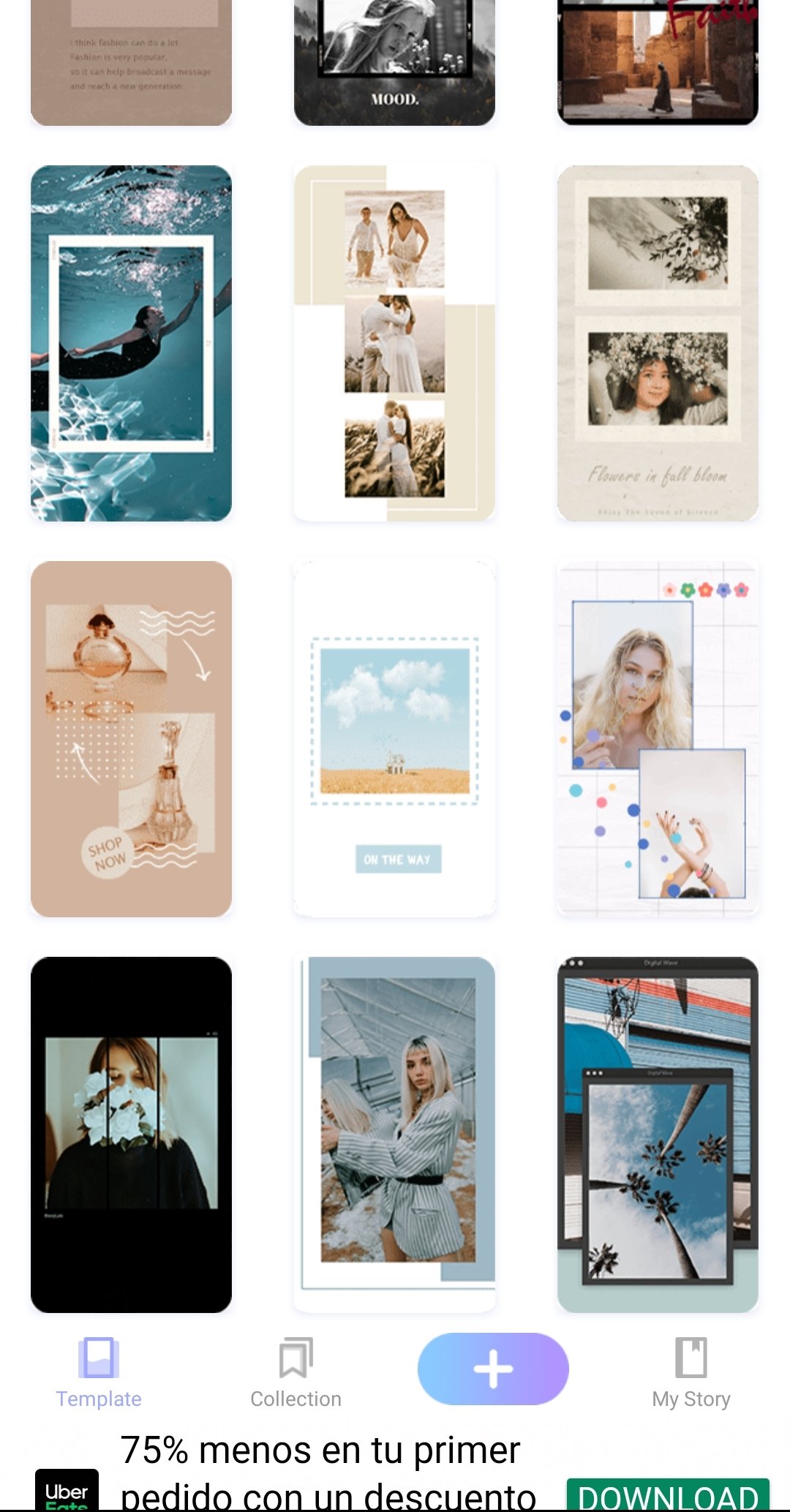Viewport: 790px width, 1512px height.
Task: Select the MOOD black and white template
Action: (x=394, y=62)
